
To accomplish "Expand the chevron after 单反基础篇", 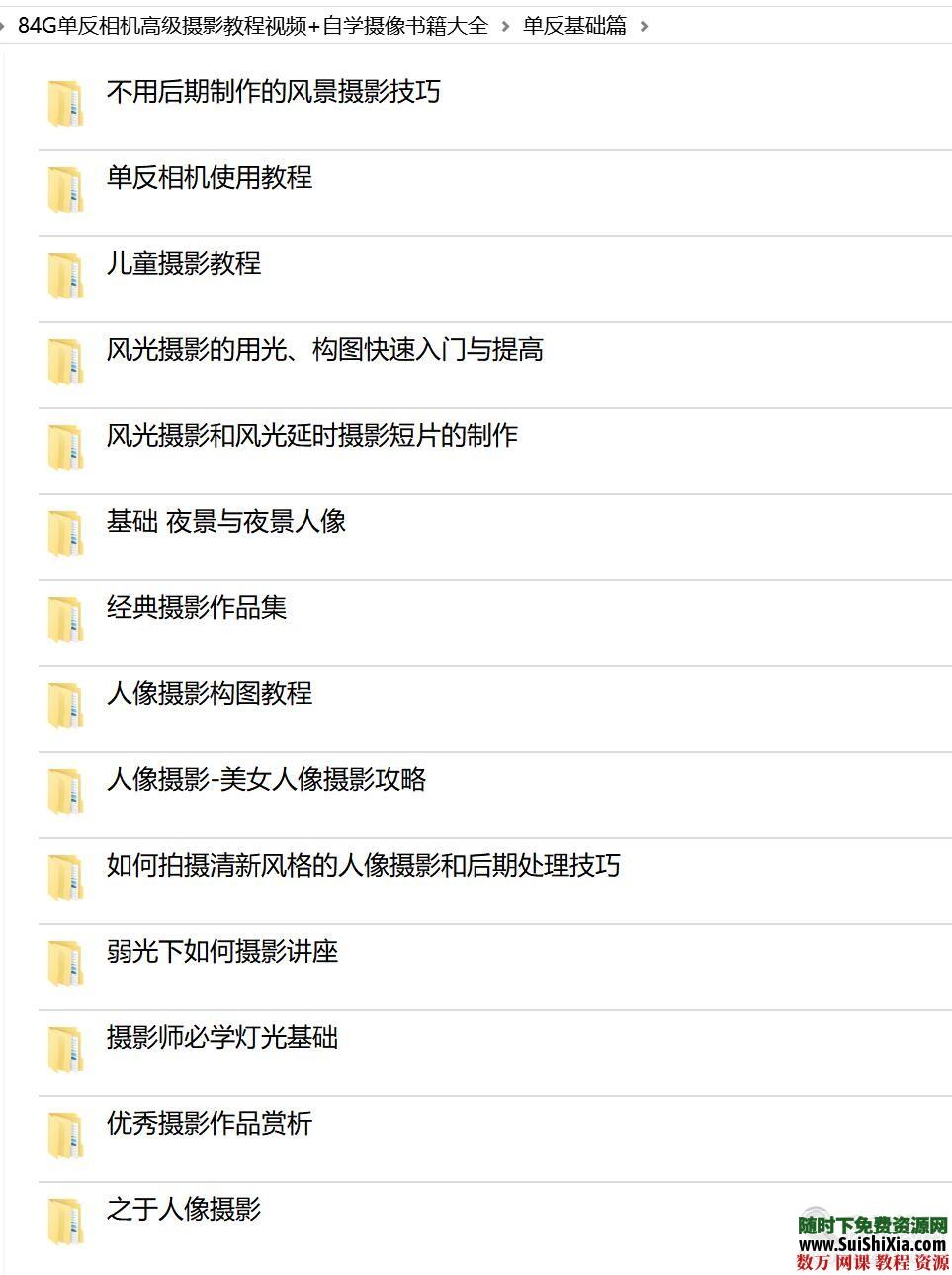I will [x=643, y=27].
